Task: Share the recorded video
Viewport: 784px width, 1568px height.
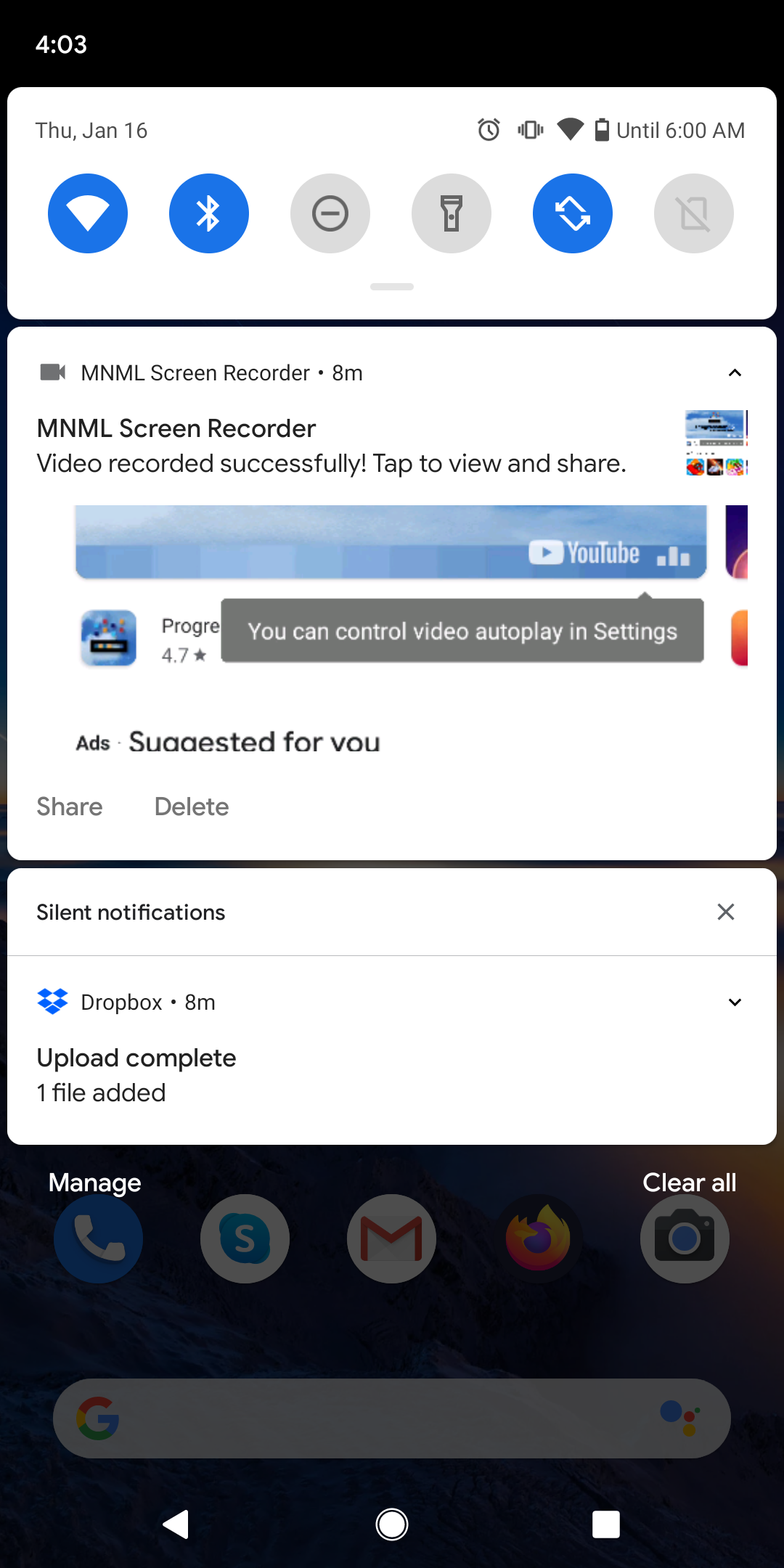Action: [69, 807]
